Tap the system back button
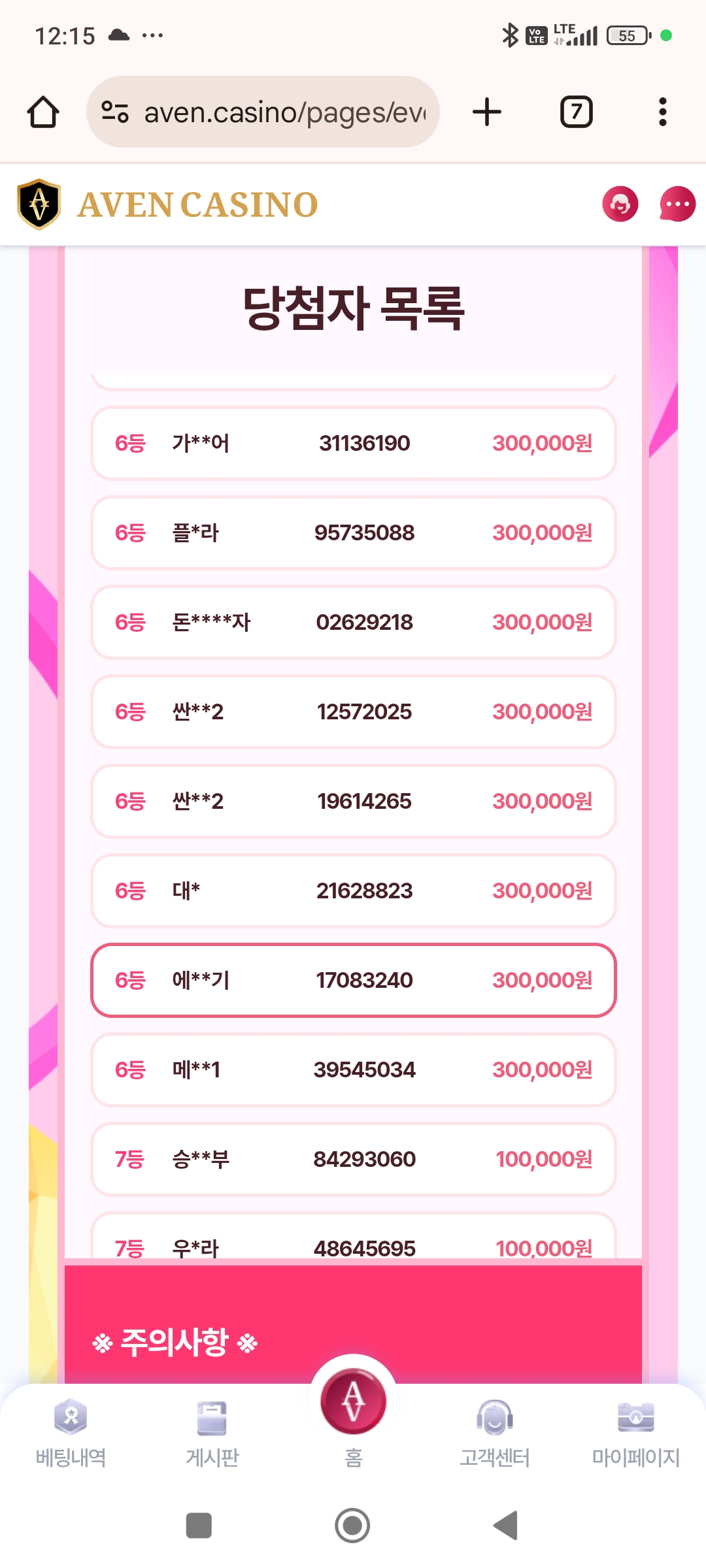The image size is (706, 1568). tap(505, 1526)
